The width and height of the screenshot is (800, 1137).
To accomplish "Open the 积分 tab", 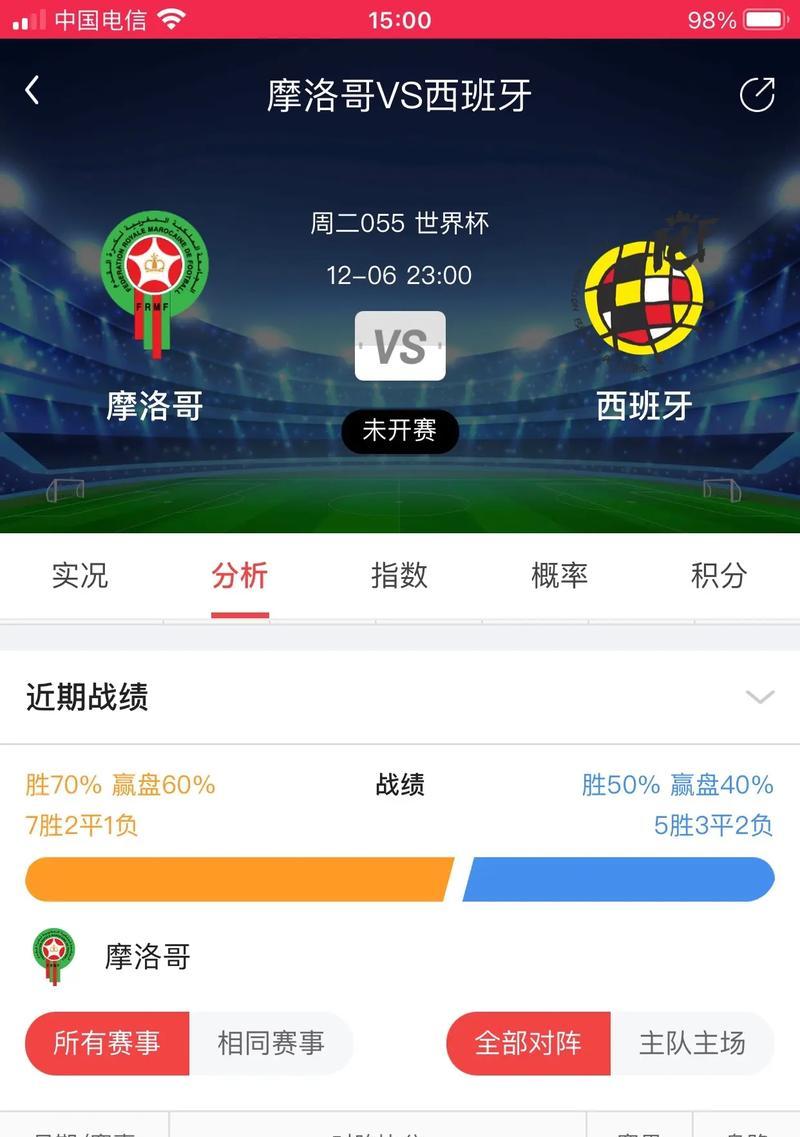I will coord(719,575).
